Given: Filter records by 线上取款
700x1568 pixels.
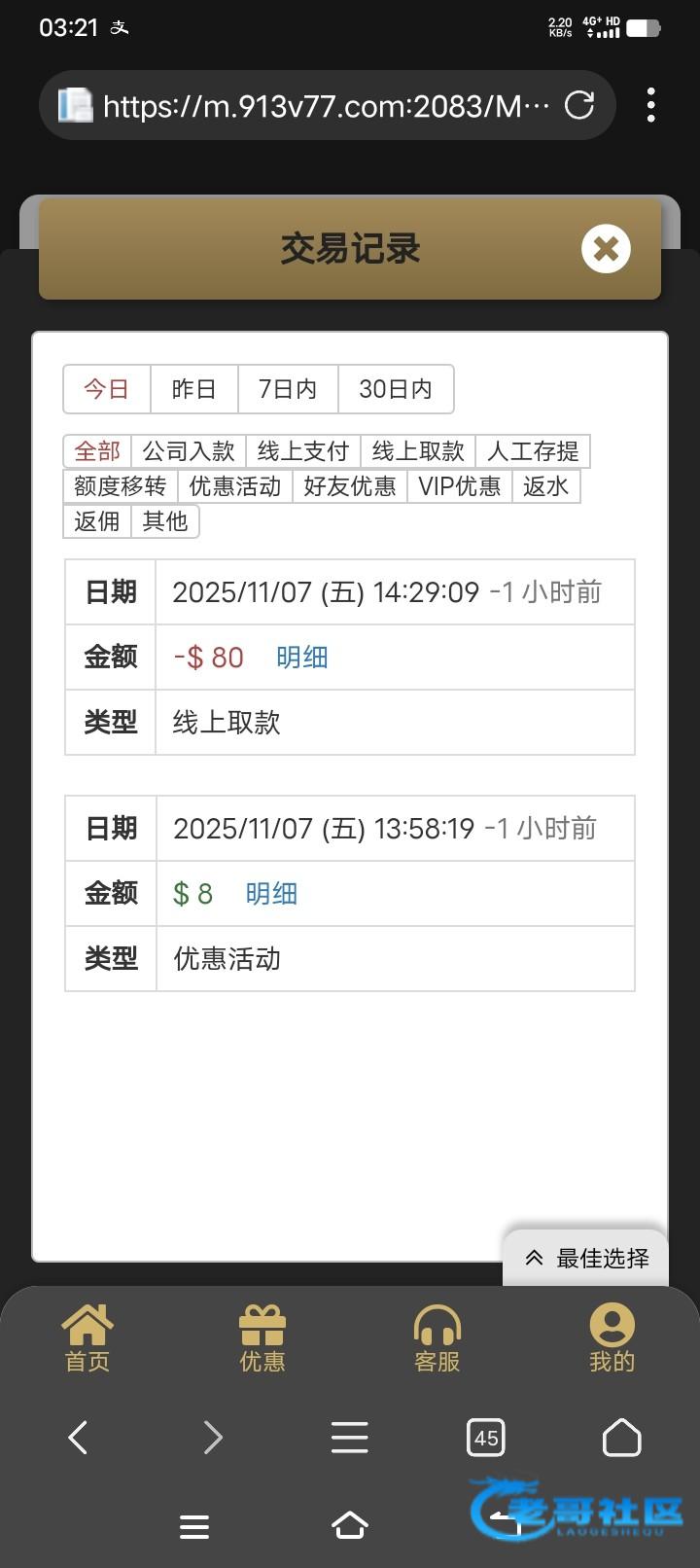Looking at the screenshot, I should pyautogui.click(x=418, y=451).
